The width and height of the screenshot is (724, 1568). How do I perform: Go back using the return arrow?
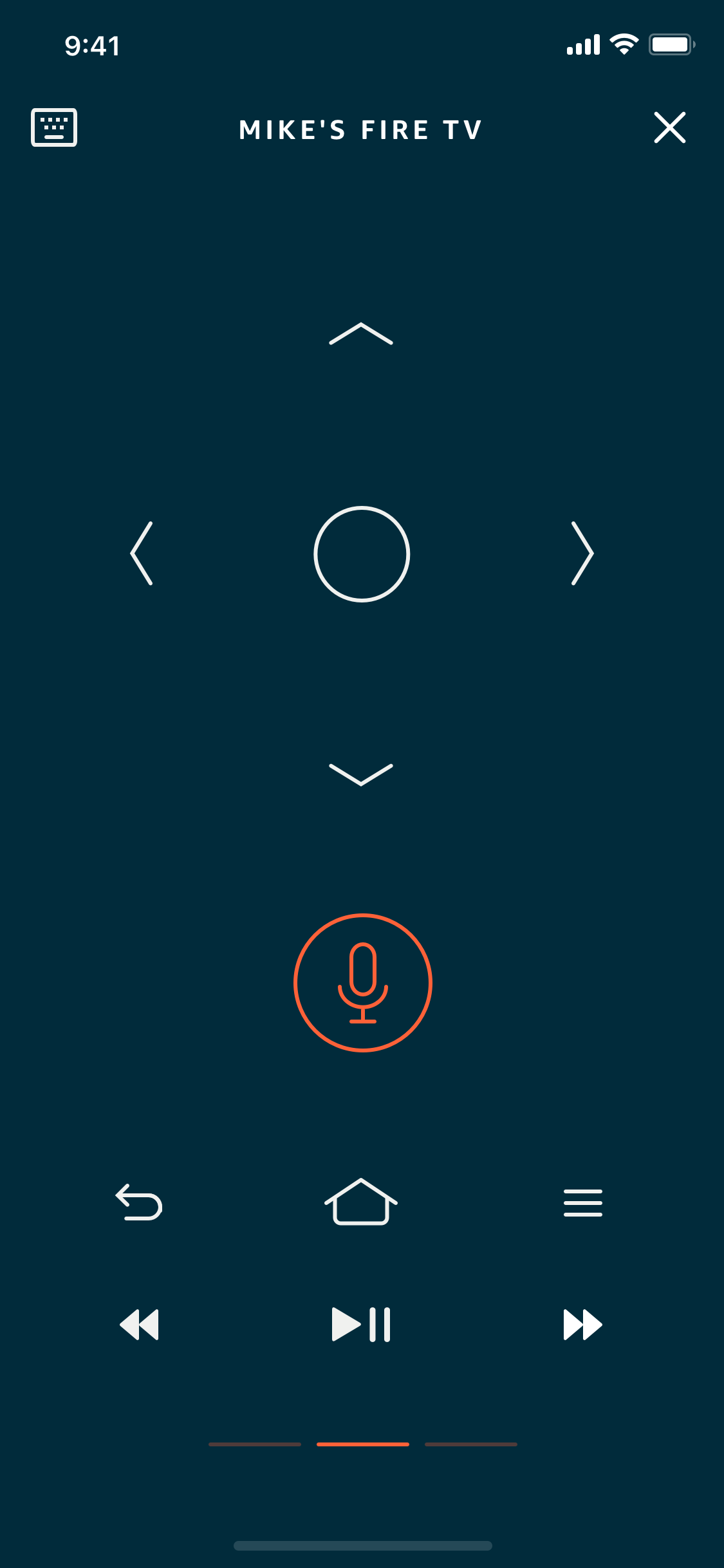pos(139,1202)
